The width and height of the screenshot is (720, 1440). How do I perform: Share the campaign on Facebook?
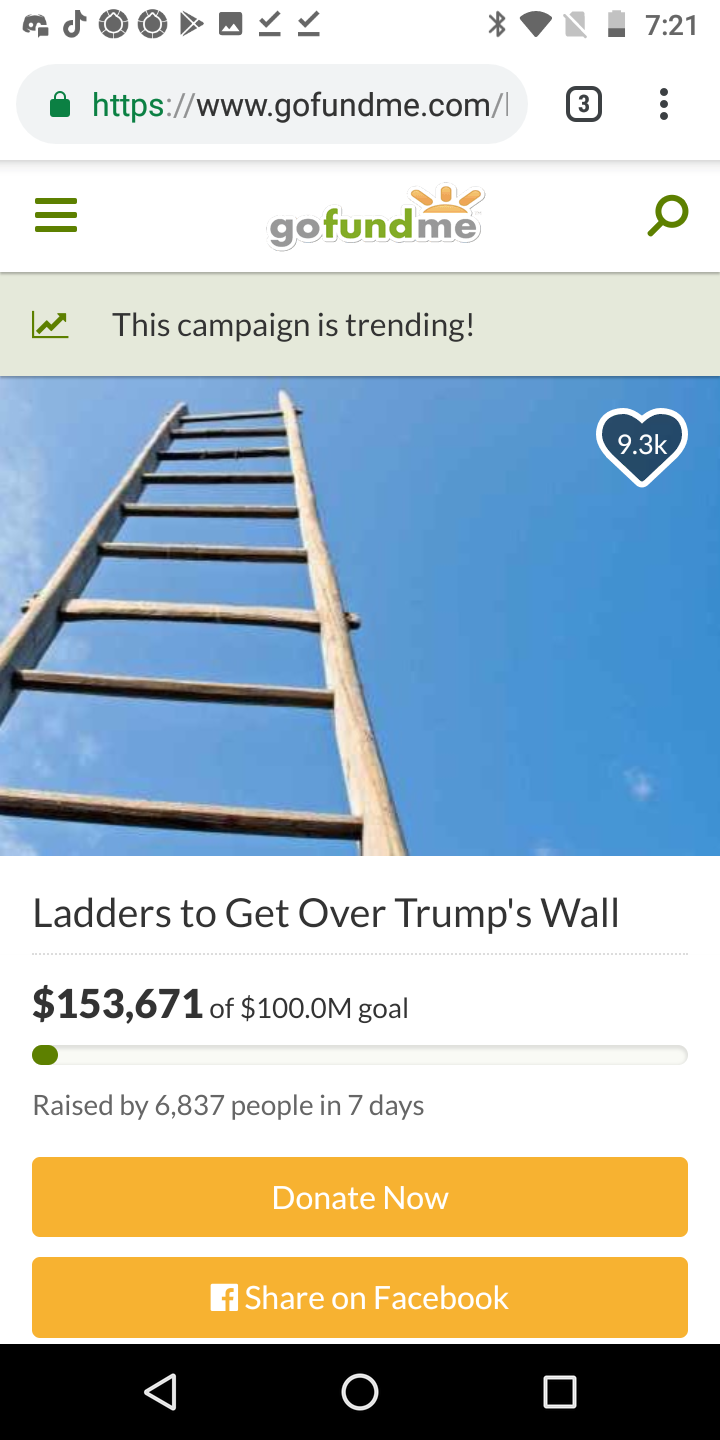point(360,1297)
